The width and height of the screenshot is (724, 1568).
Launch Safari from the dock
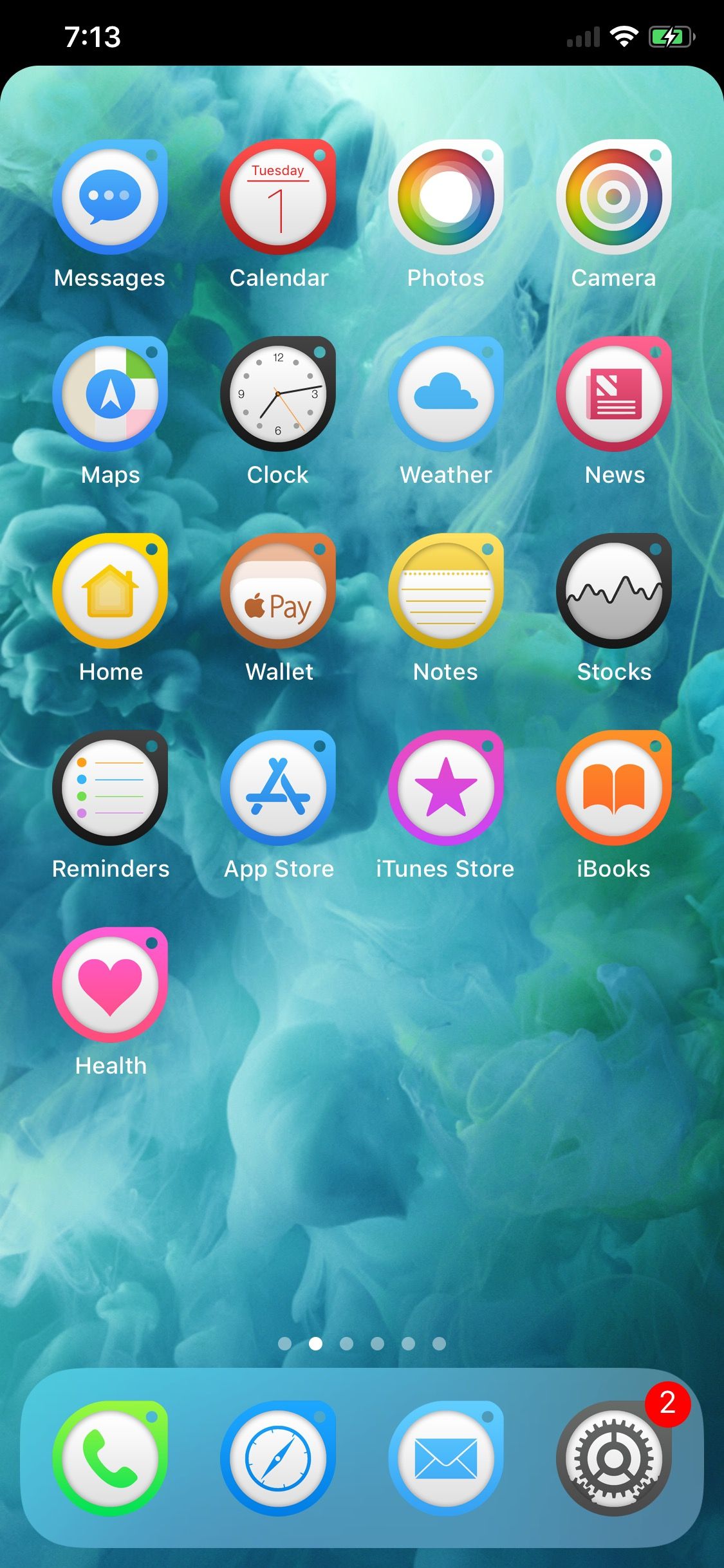[278, 1459]
